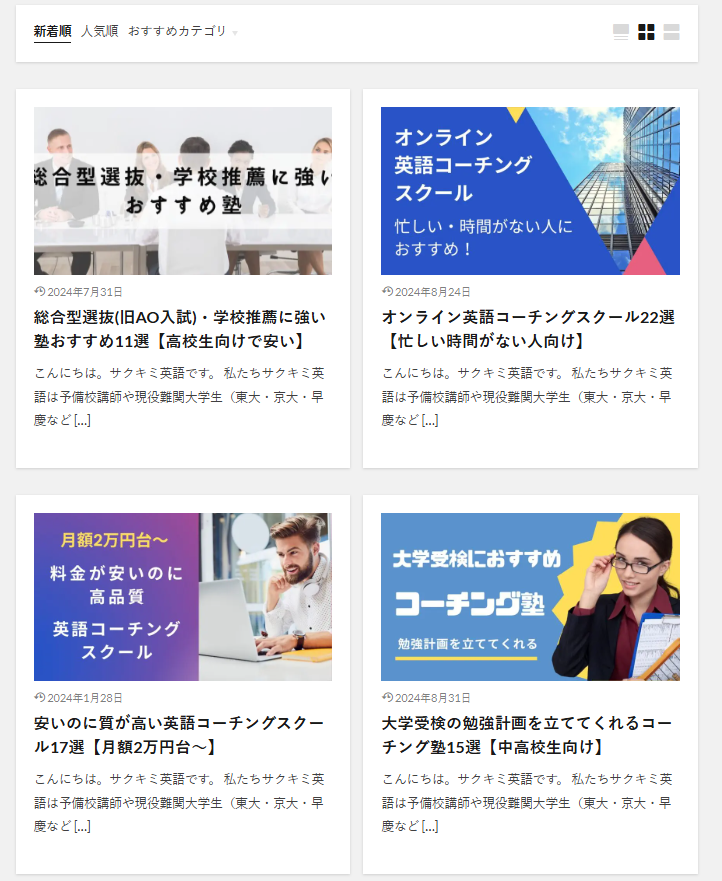The image size is (722, 881).
Task: Click the clock icon beside 2024年8月31日
Action: click(x=386, y=699)
